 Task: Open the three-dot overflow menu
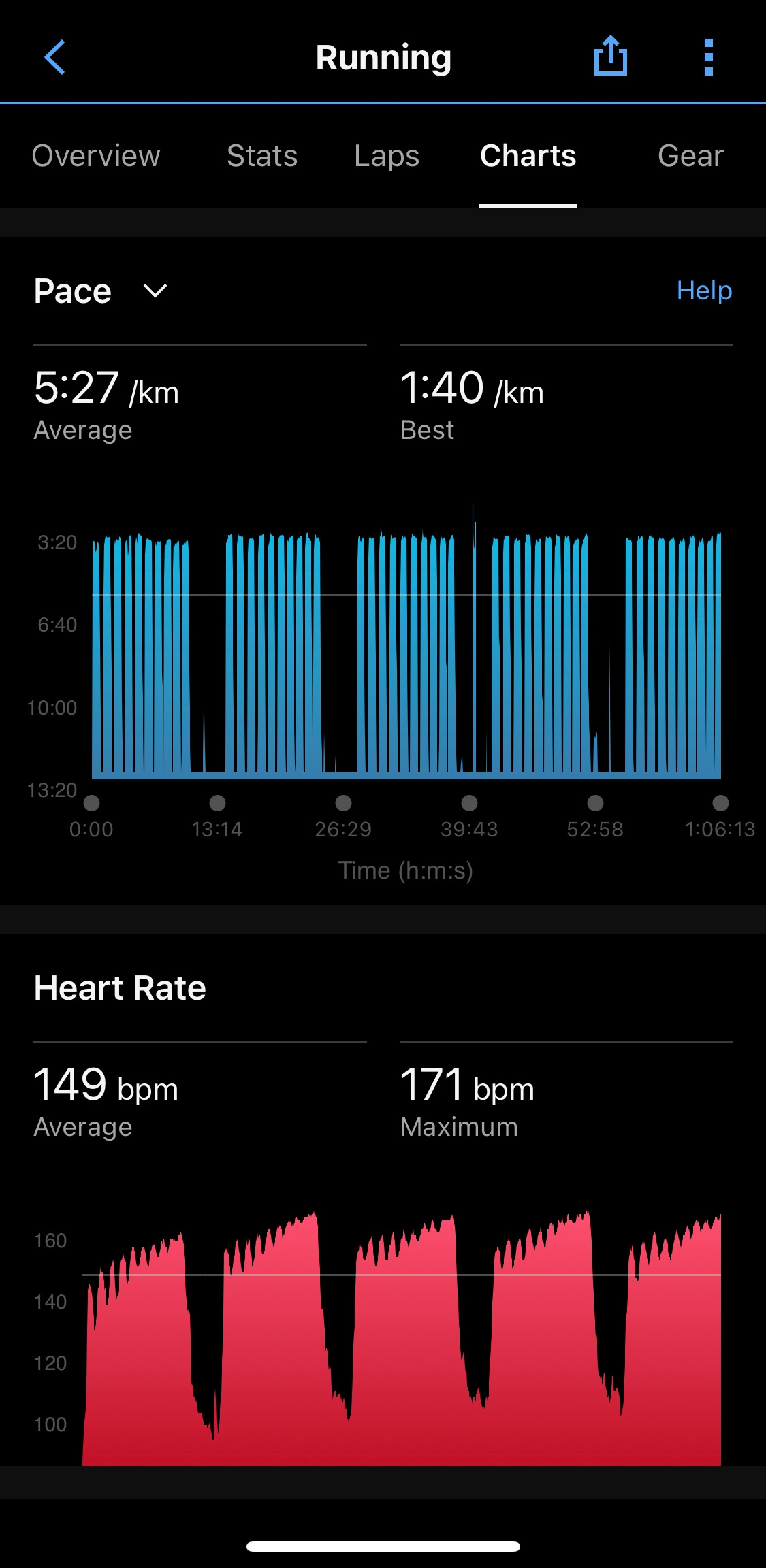708,57
